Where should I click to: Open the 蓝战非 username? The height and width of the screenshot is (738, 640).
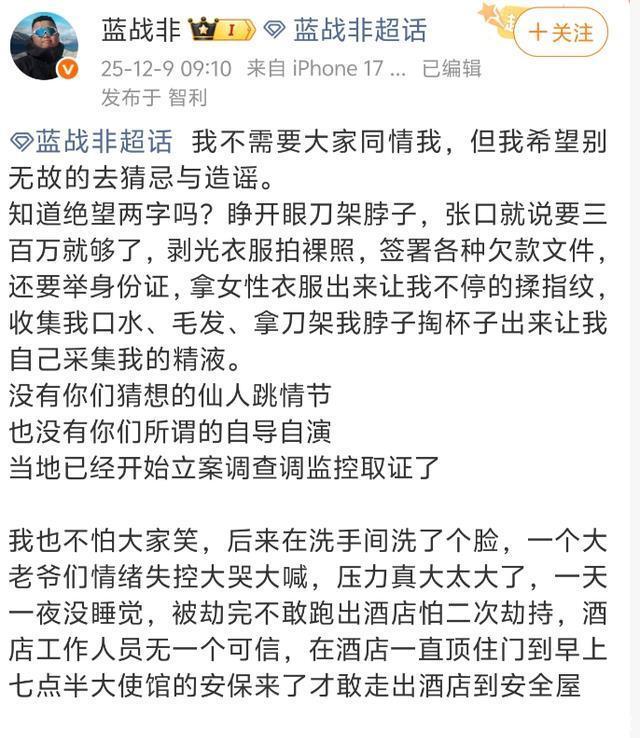pyautogui.click(x=141, y=30)
